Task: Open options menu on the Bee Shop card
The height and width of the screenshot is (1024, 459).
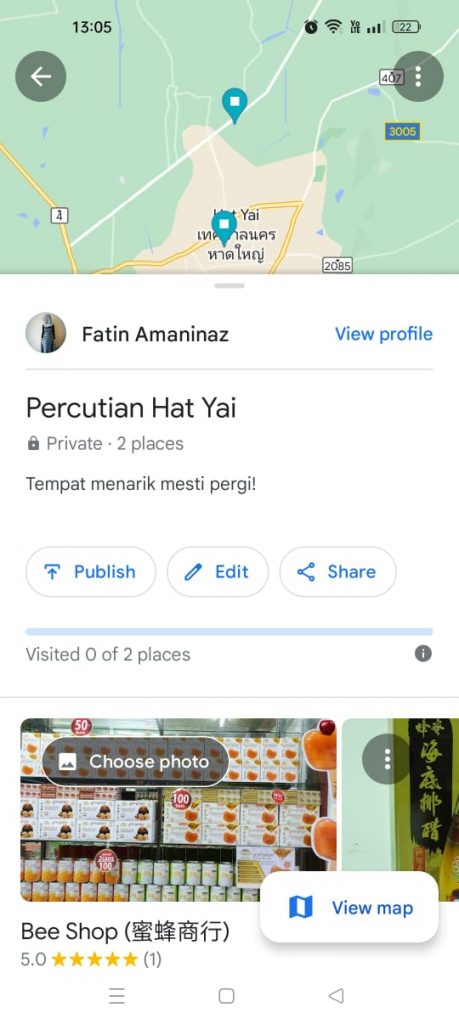Action: click(x=387, y=759)
